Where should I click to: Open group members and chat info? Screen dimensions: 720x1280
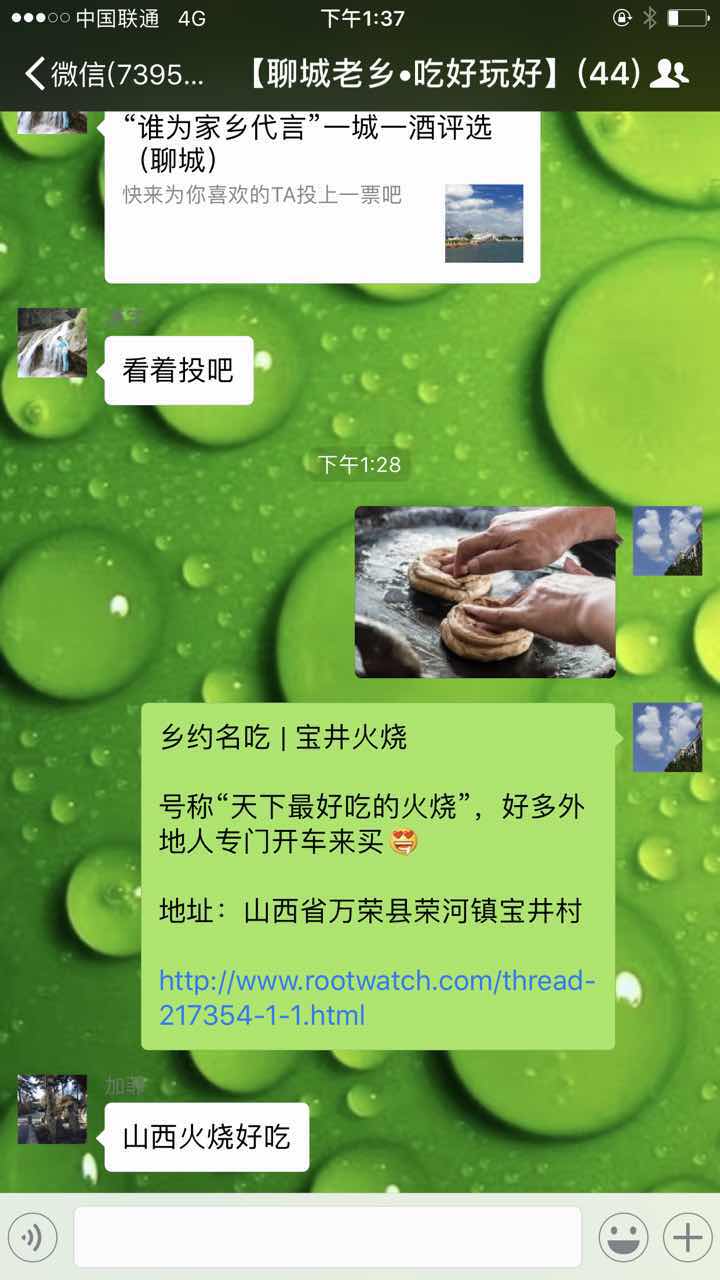(668, 74)
